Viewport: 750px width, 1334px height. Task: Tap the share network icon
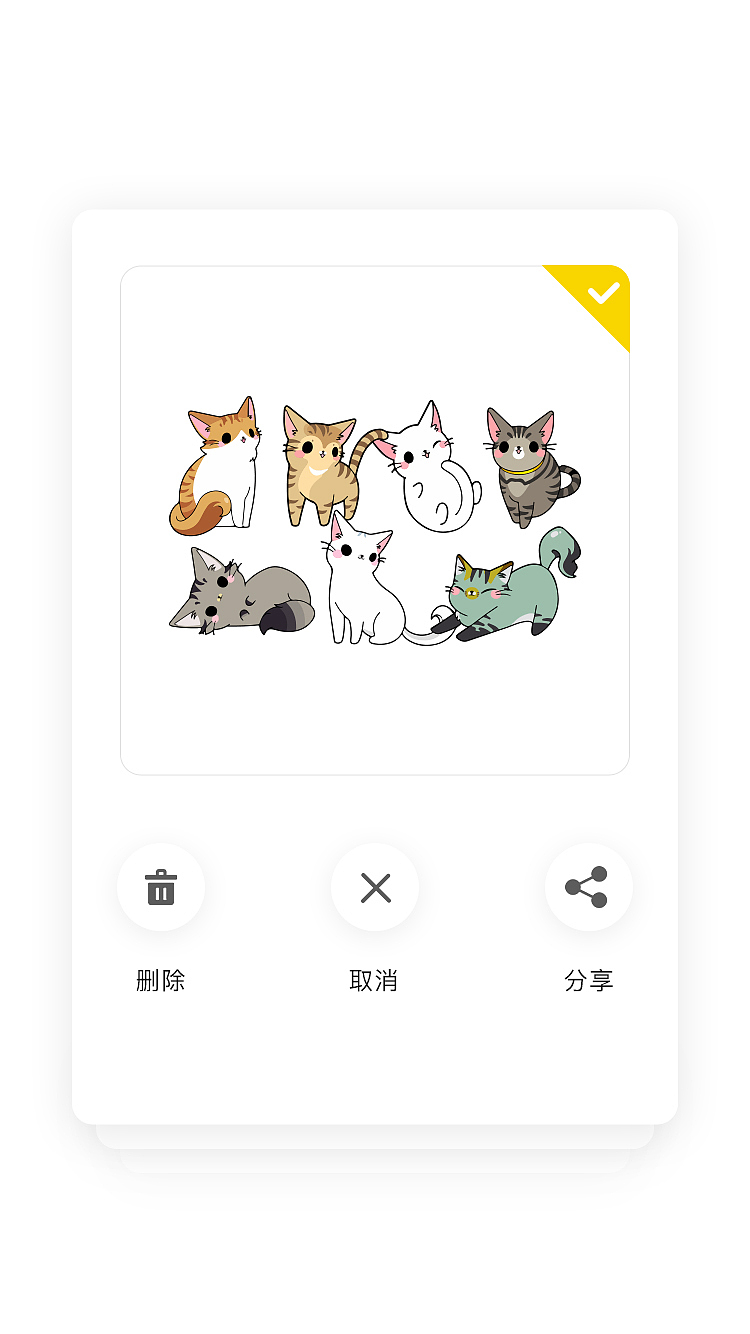[588, 887]
